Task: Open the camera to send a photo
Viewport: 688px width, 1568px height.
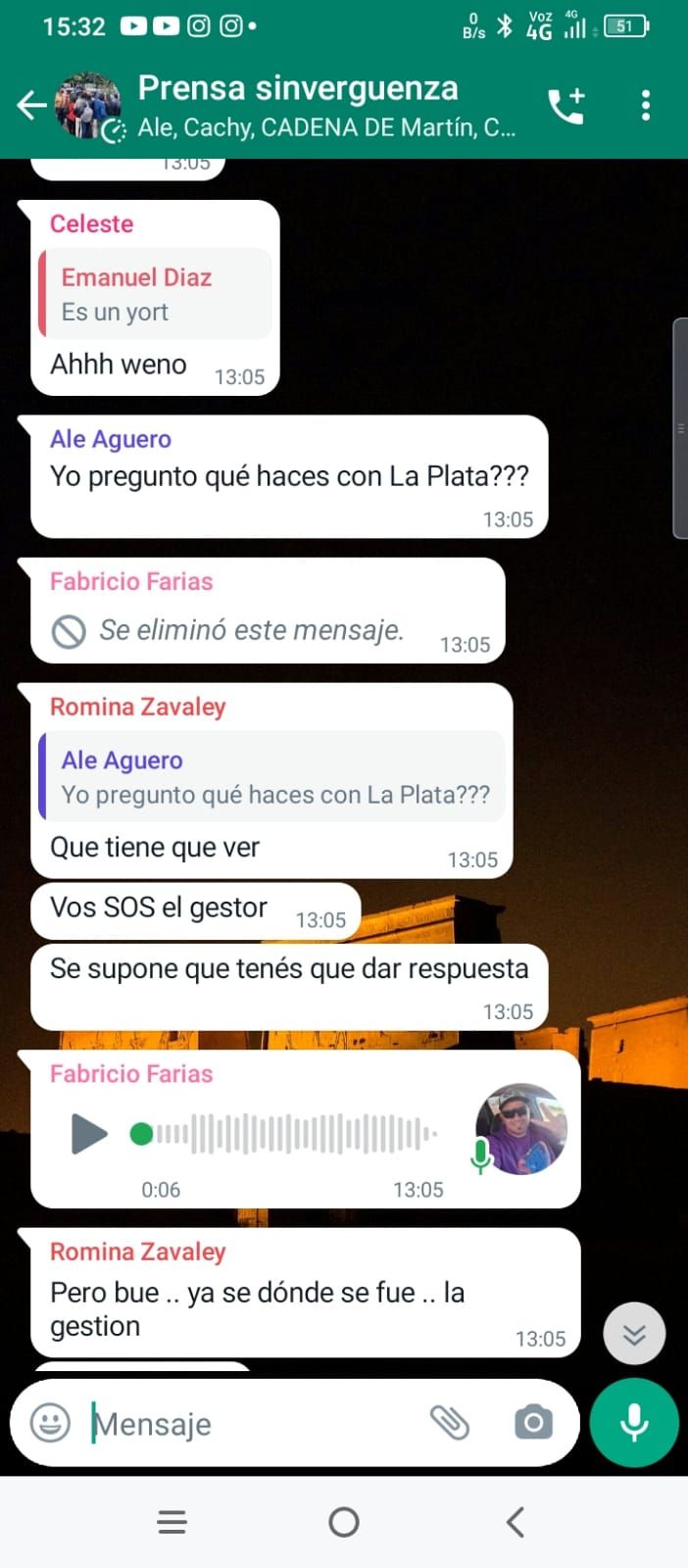Action: point(533,1422)
